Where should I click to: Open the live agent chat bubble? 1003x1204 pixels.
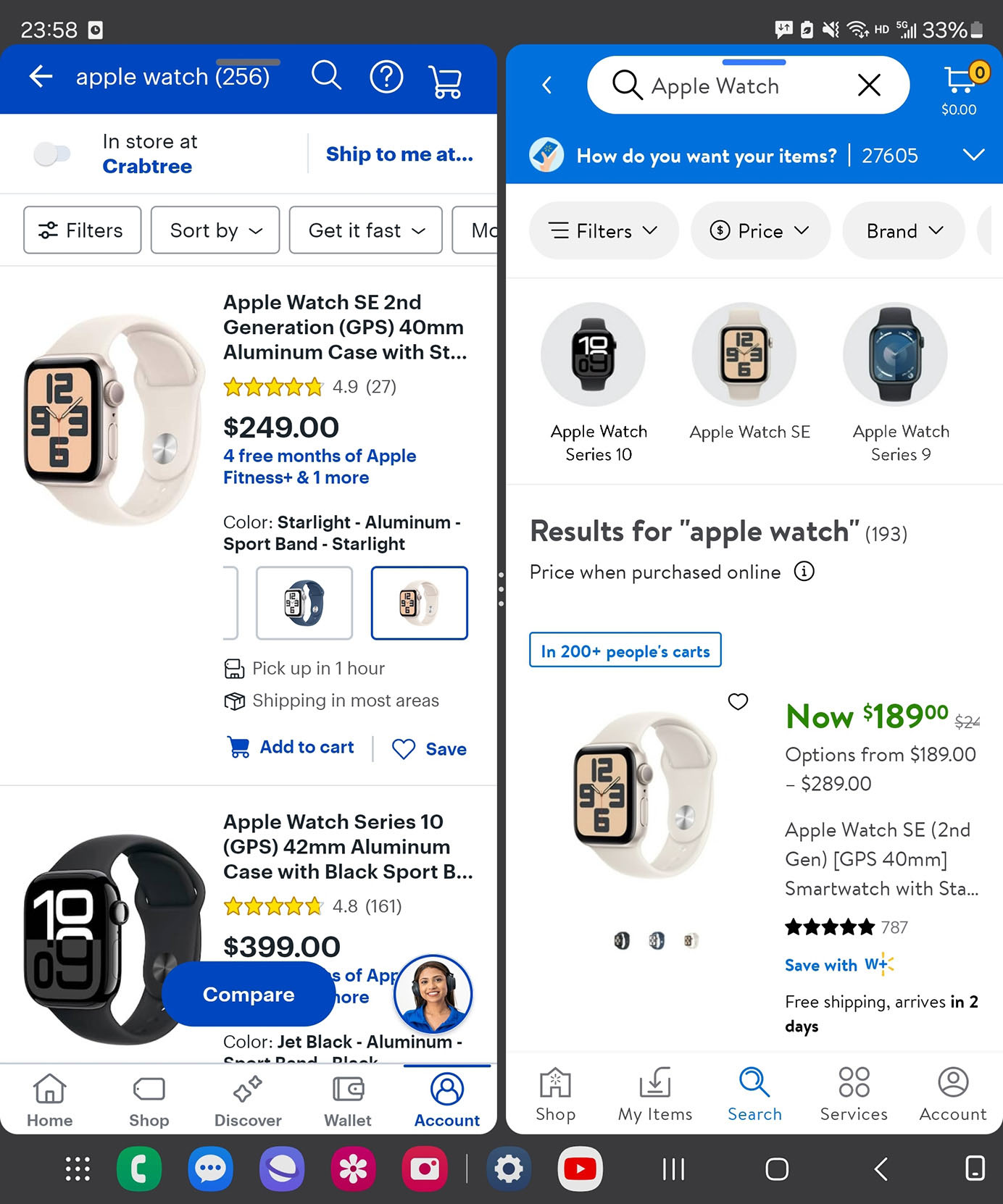point(433,993)
